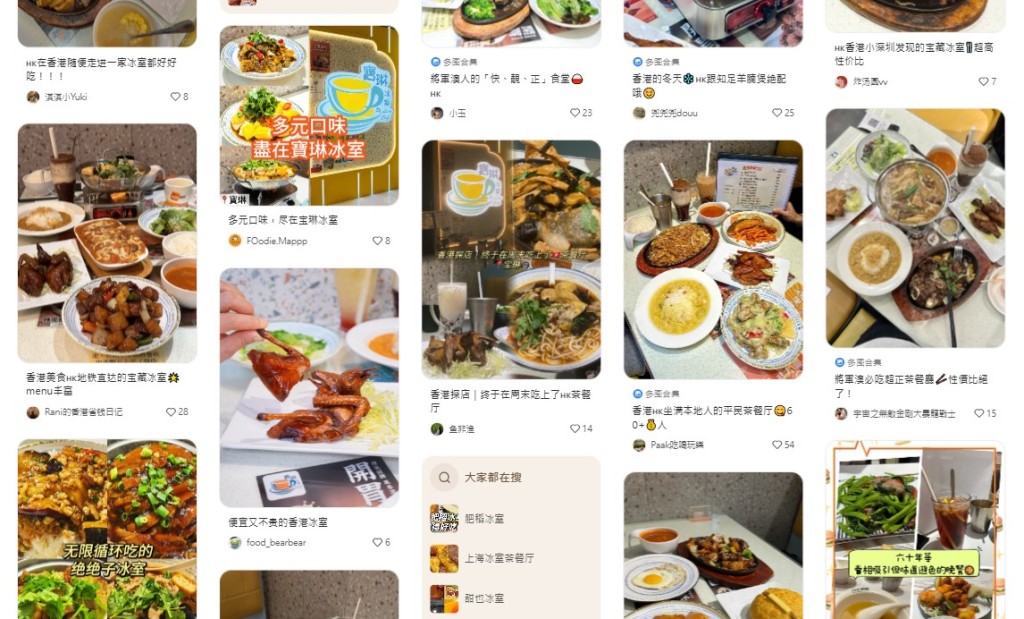Screen dimensions: 1024x619
Task: Open the '香港HK坐满本地人的平民茶餐厅' post
Action: [x=712, y=258]
